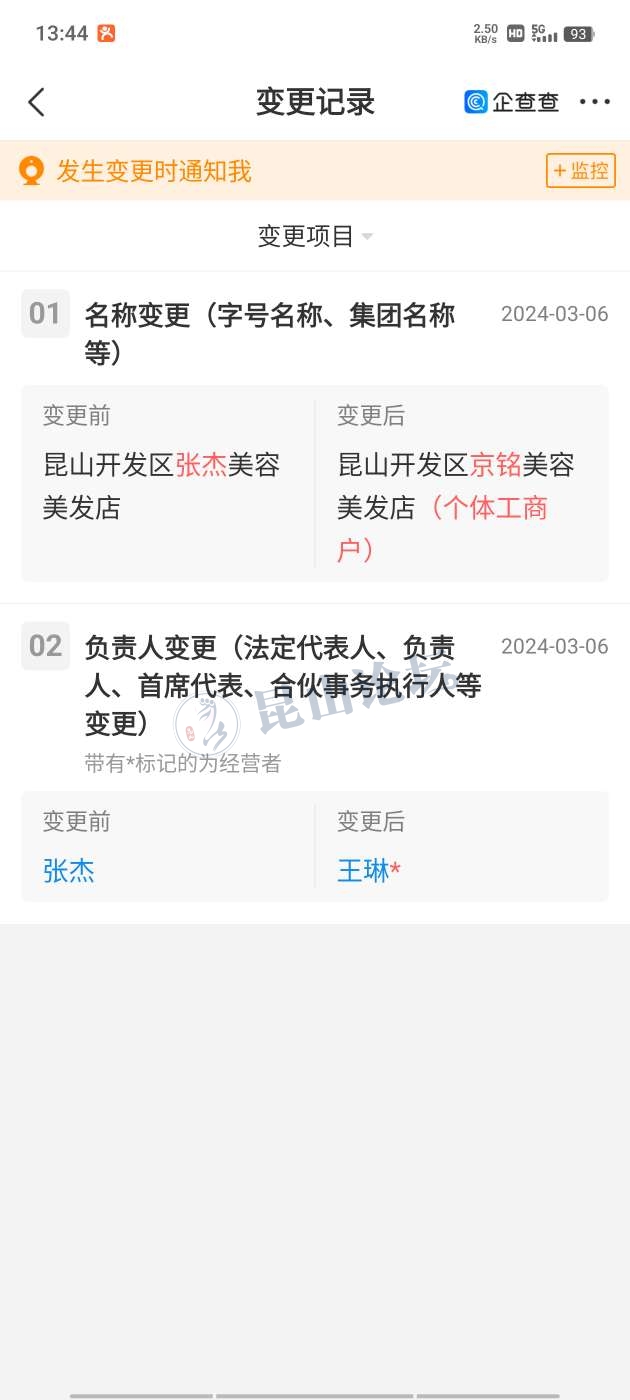Expand the 变更项目 filter dropdown
630x1400 pixels.
[x=314, y=237]
